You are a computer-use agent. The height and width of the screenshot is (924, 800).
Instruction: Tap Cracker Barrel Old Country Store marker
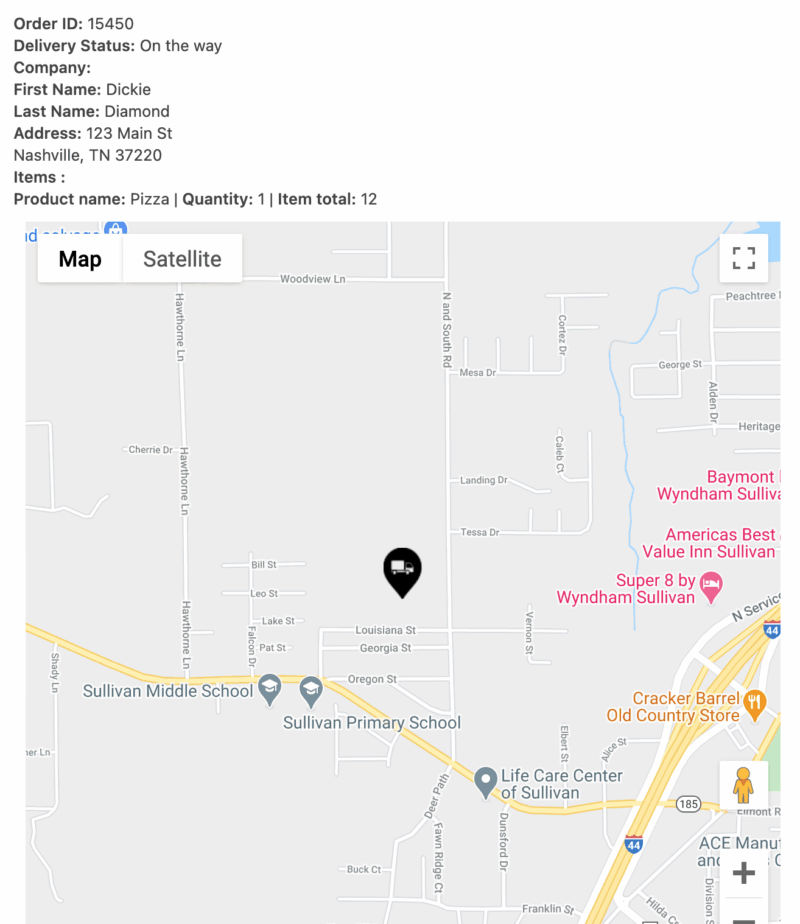tap(755, 703)
